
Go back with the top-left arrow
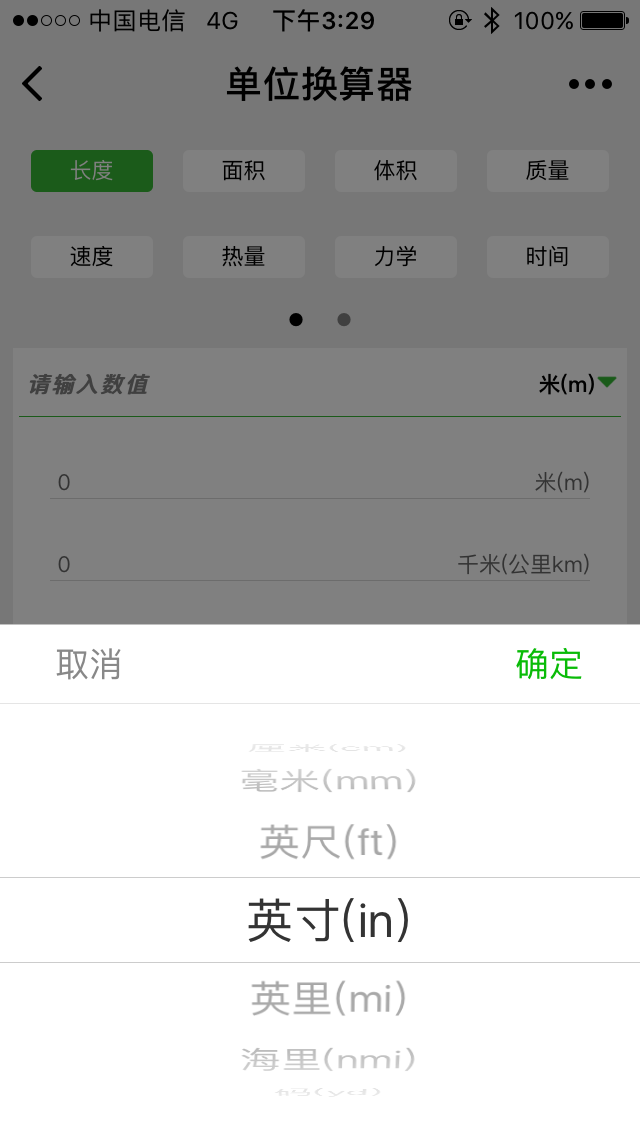point(33,84)
